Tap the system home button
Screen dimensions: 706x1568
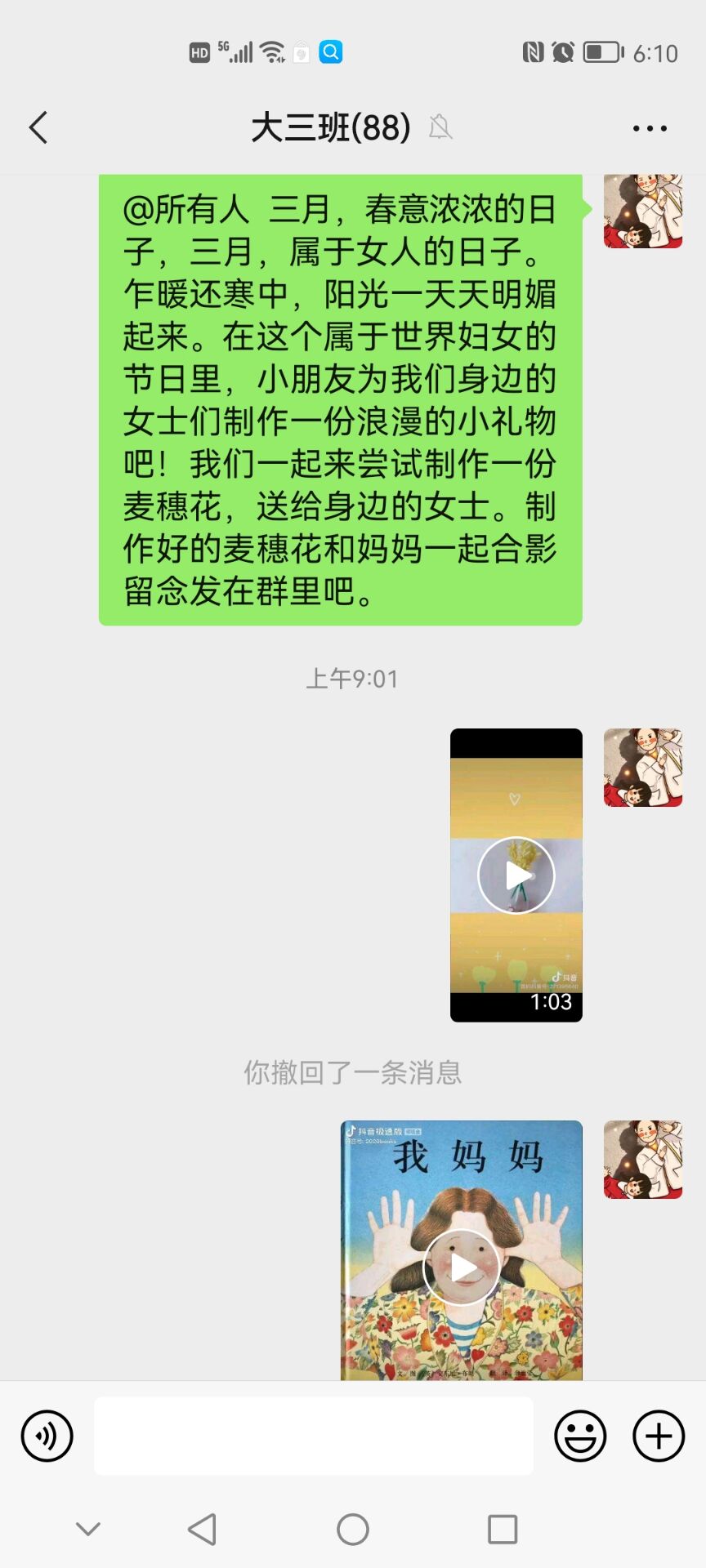(x=353, y=1529)
